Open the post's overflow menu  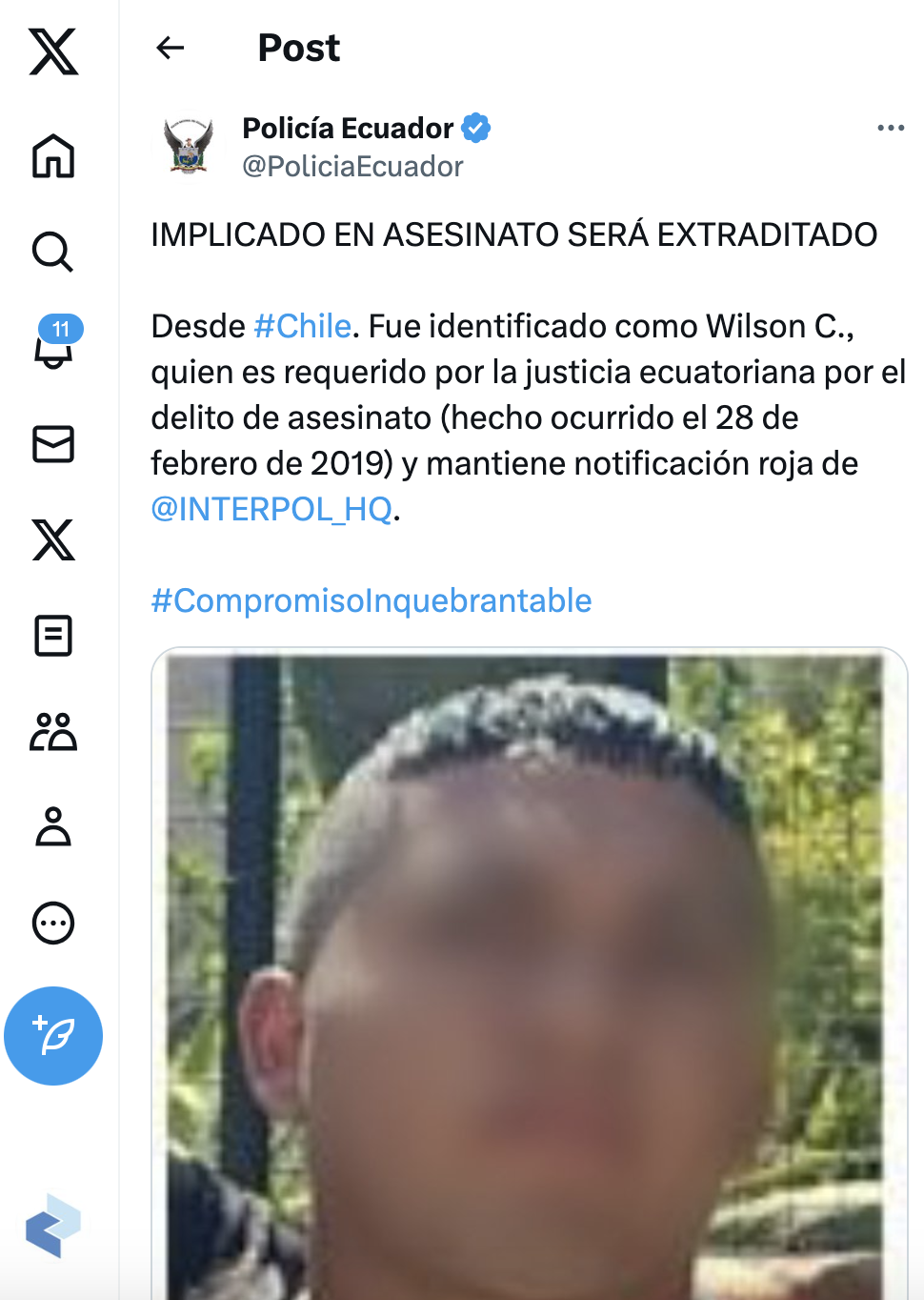pos(890,128)
